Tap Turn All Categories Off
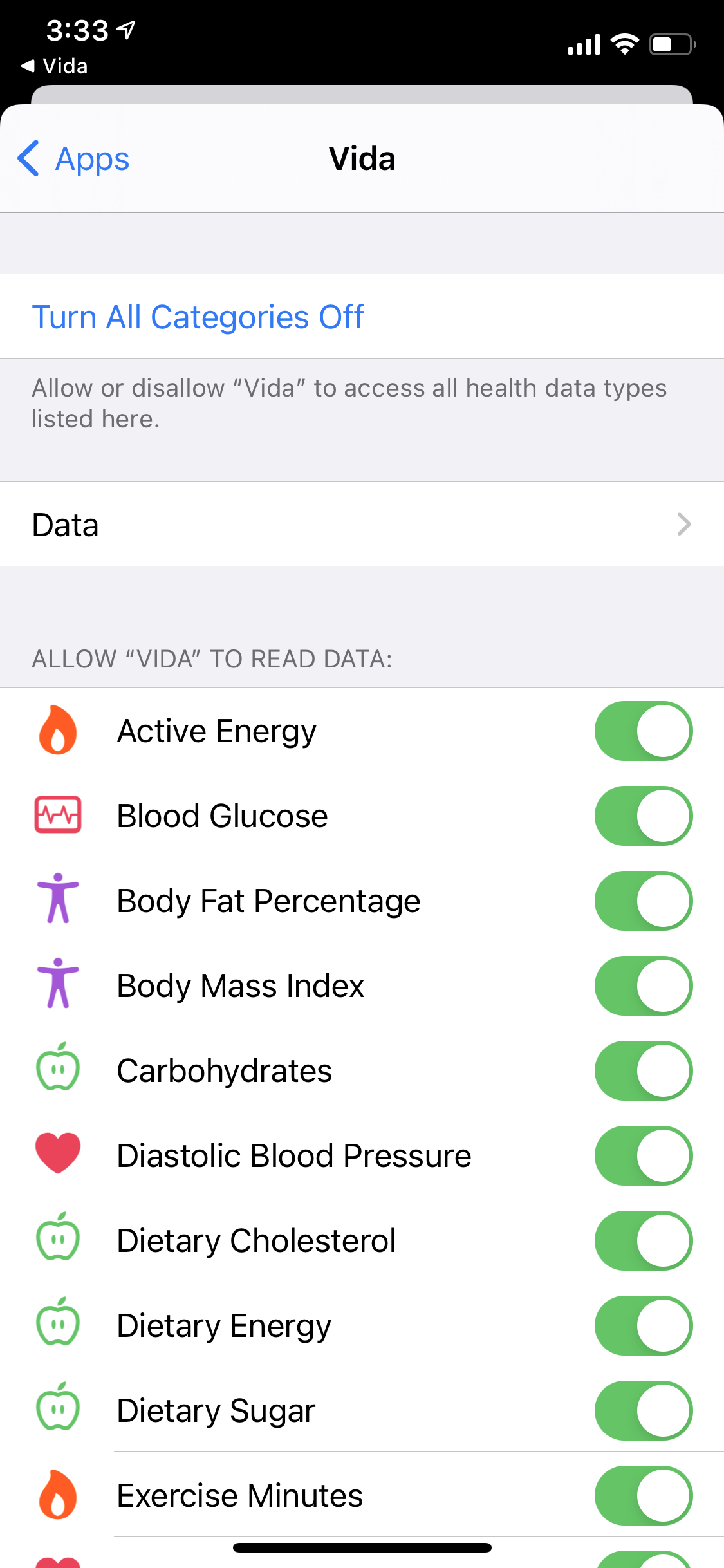The image size is (724, 1568). (198, 317)
